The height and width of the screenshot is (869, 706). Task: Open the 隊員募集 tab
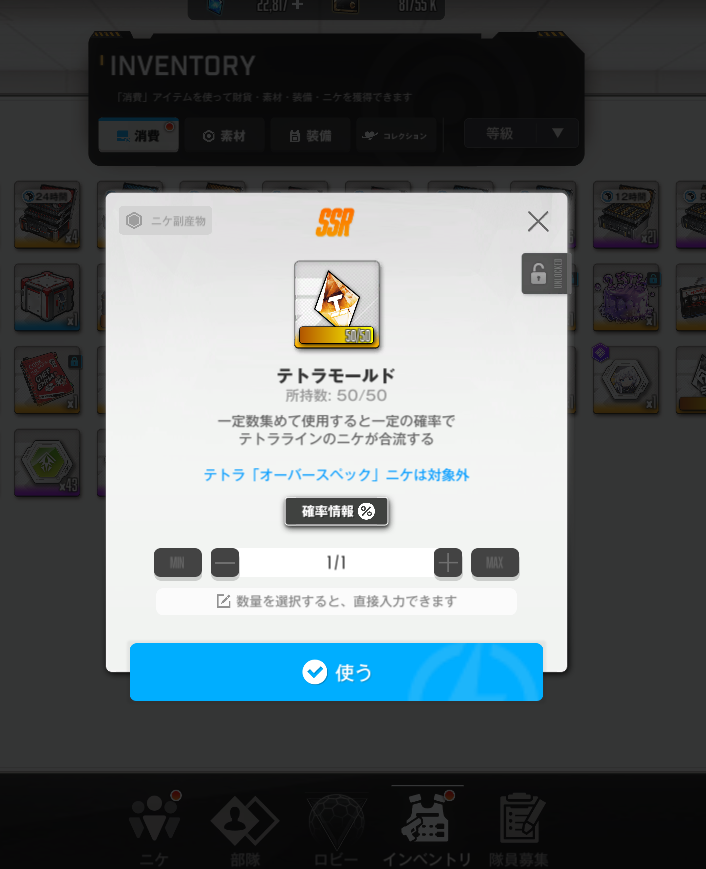519,829
